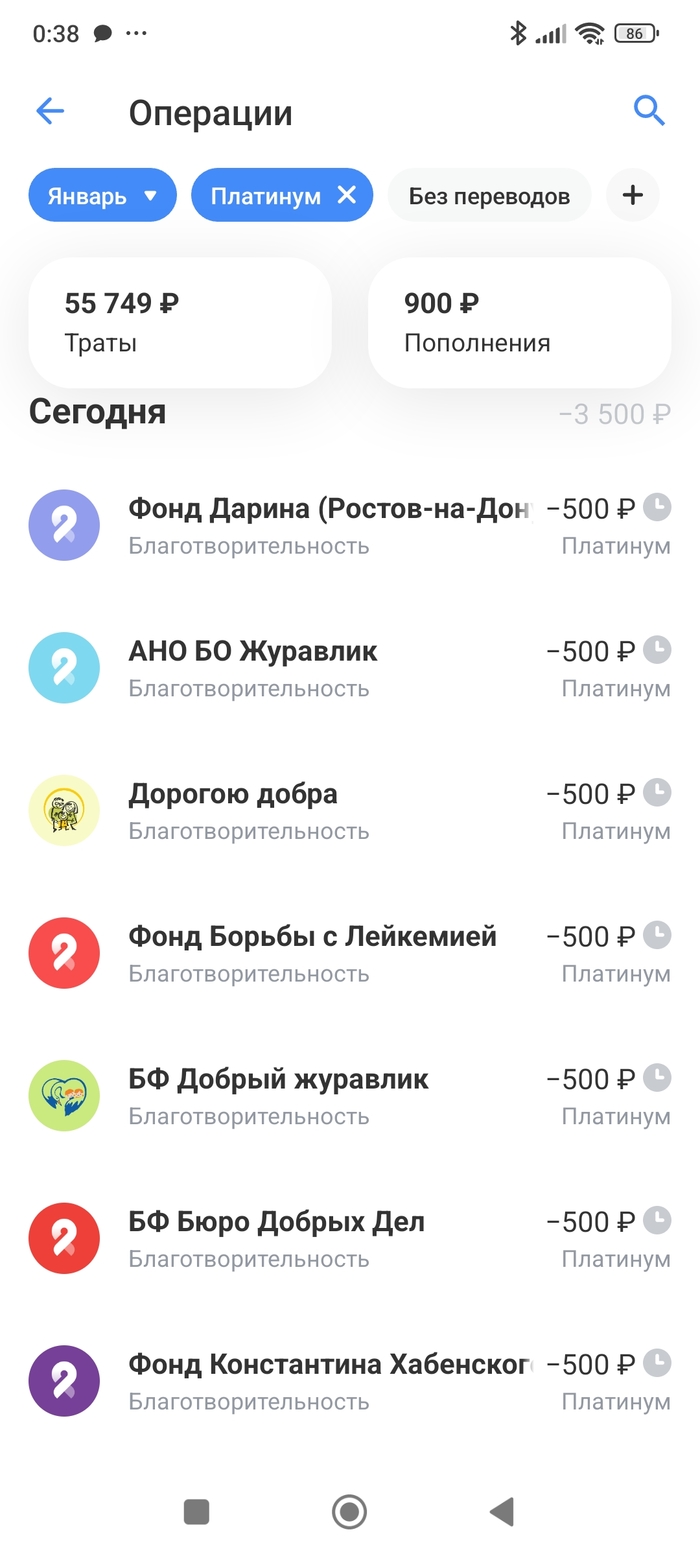Open the Пополнения summary card
The width and height of the screenshot is (700, 1556).
click(519, 322)
